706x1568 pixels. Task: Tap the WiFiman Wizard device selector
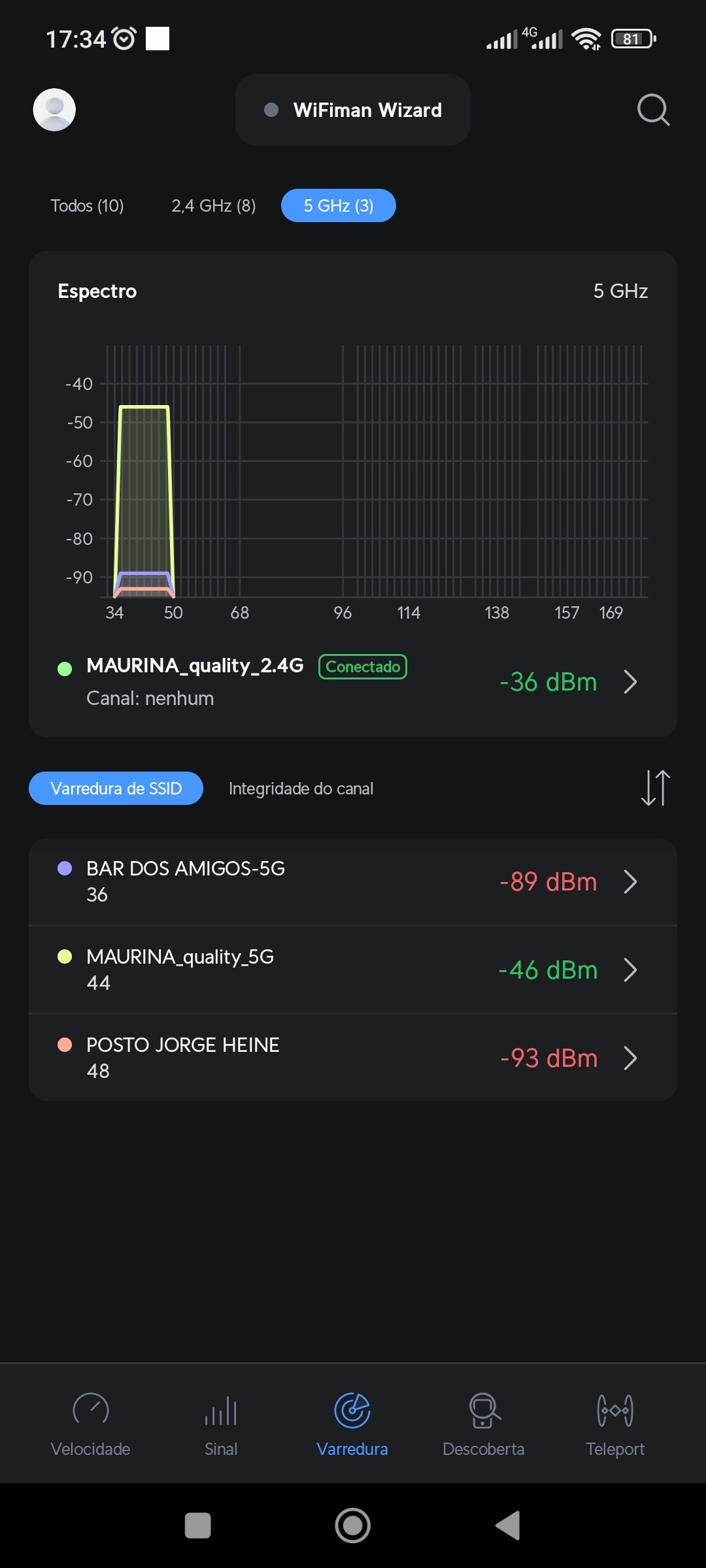click(353, 110)
